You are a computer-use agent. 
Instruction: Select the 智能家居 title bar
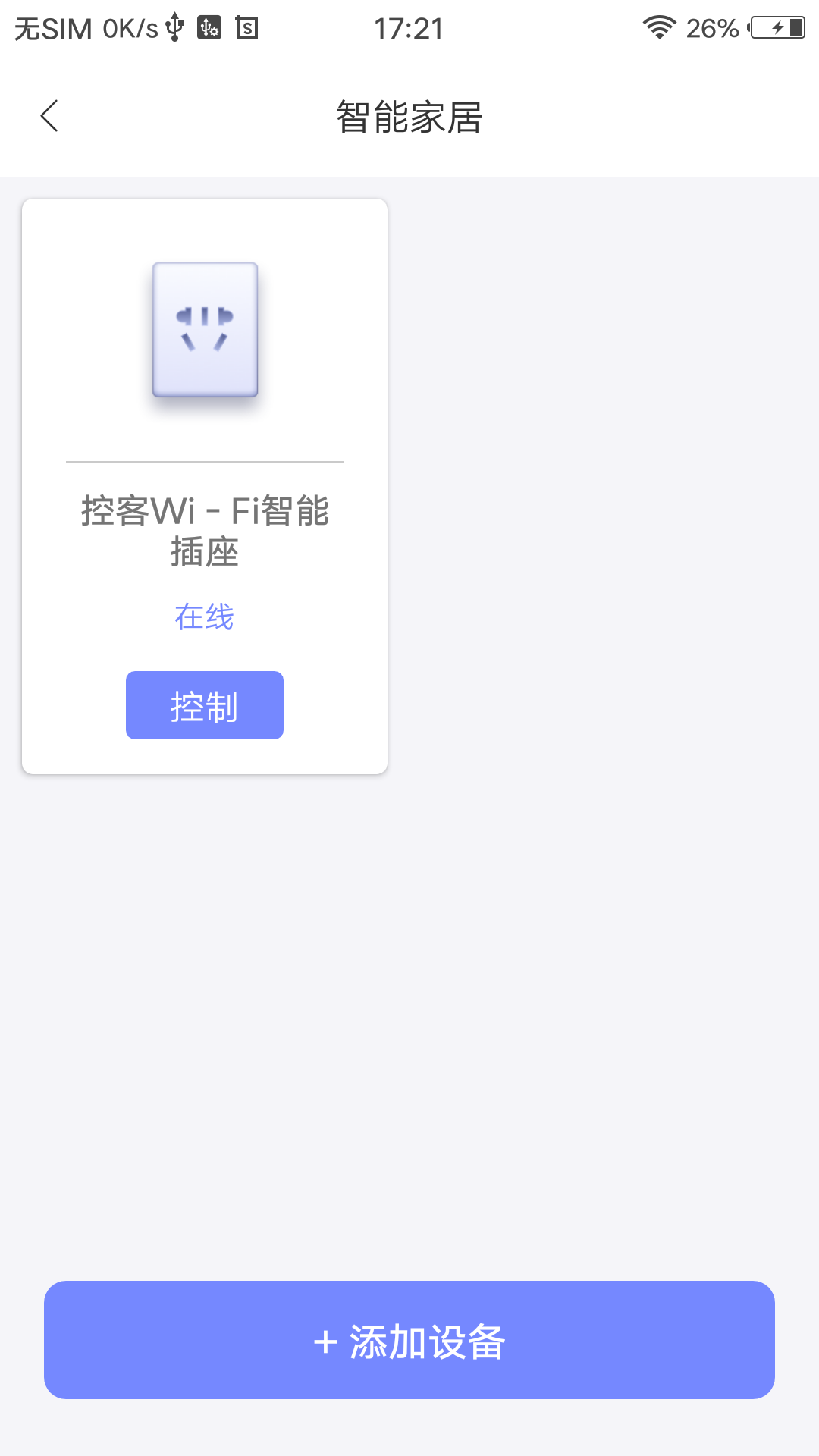point(409,117)
